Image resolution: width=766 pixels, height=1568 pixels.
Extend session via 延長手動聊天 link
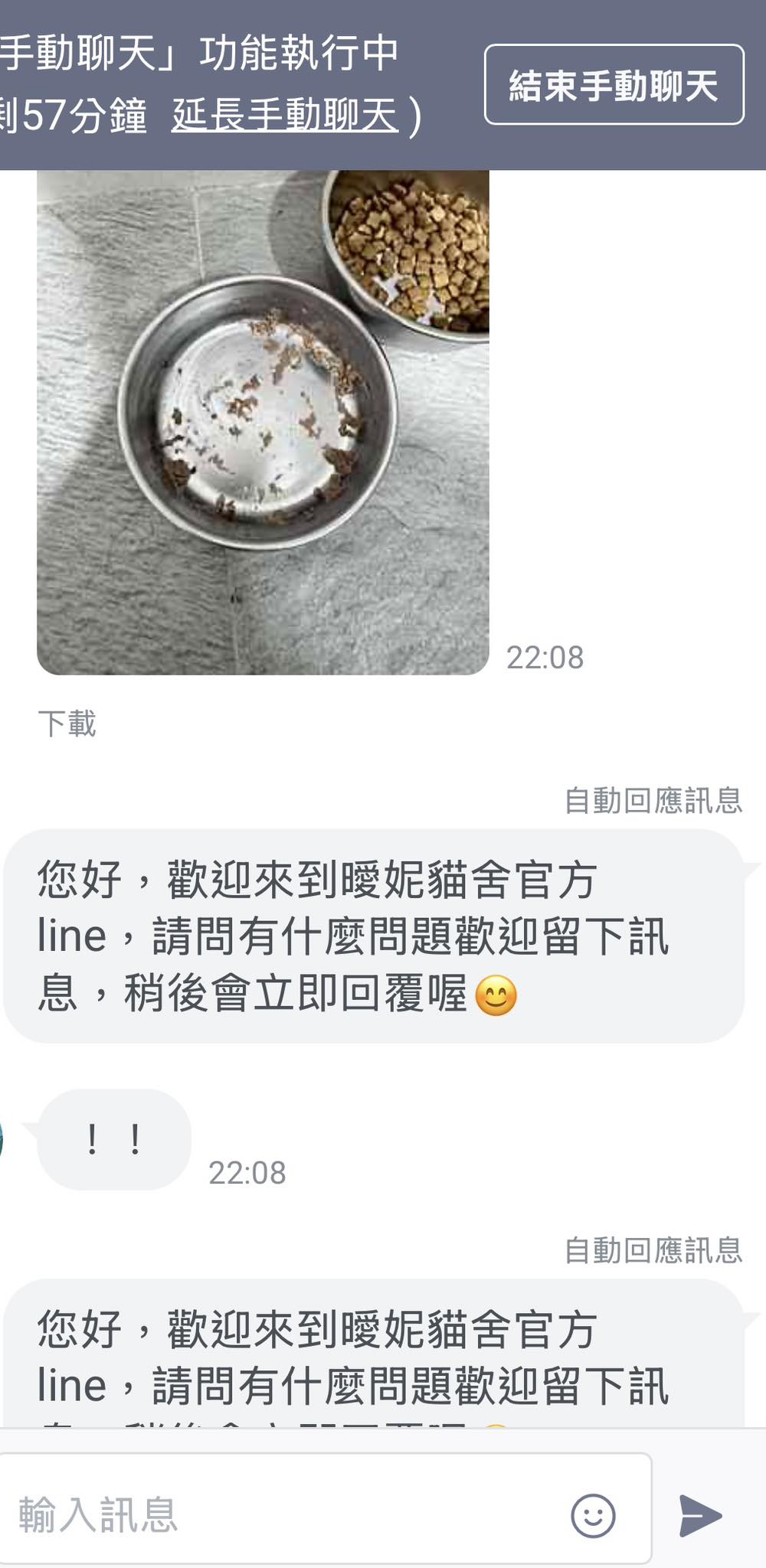click(x=285, y=116)
